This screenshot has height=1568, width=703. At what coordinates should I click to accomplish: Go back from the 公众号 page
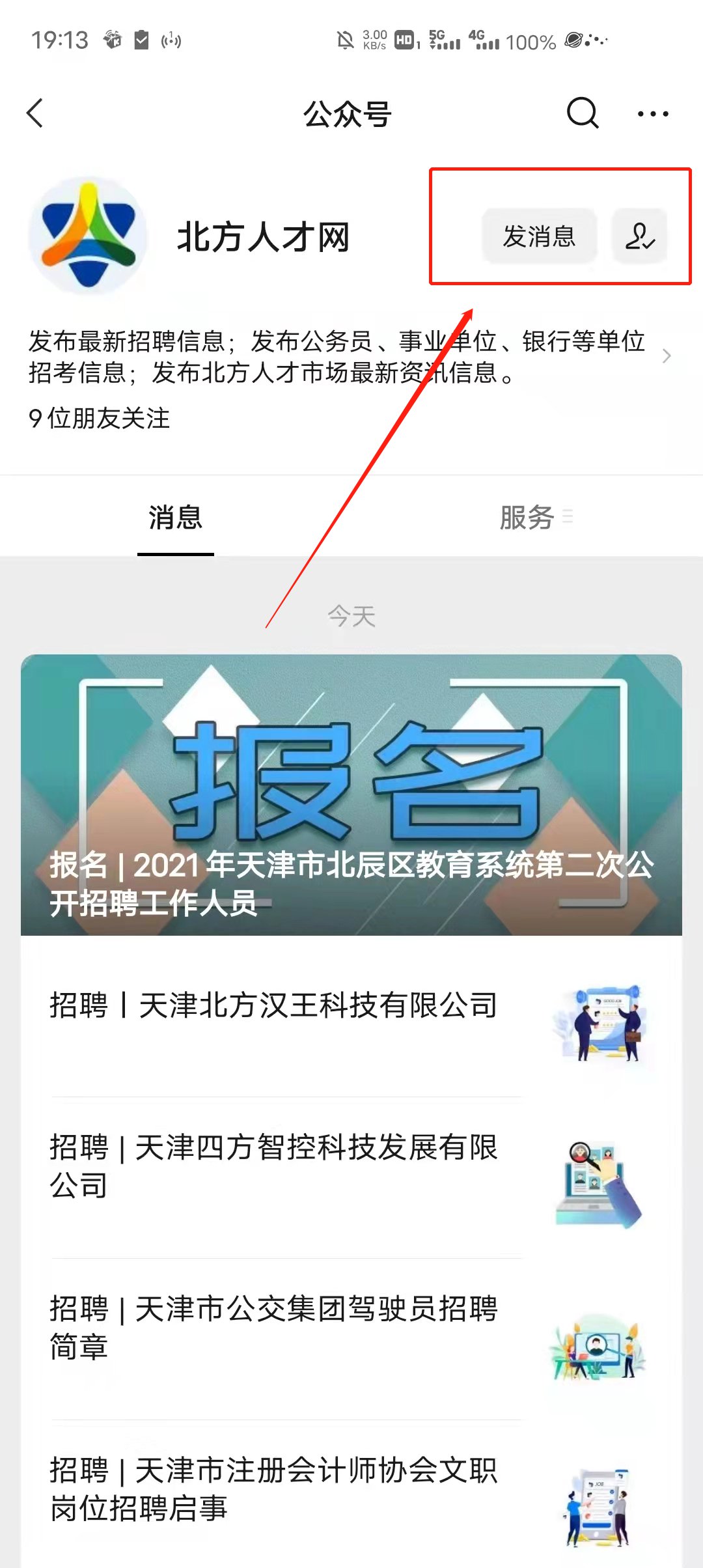[x=36, y=113]
